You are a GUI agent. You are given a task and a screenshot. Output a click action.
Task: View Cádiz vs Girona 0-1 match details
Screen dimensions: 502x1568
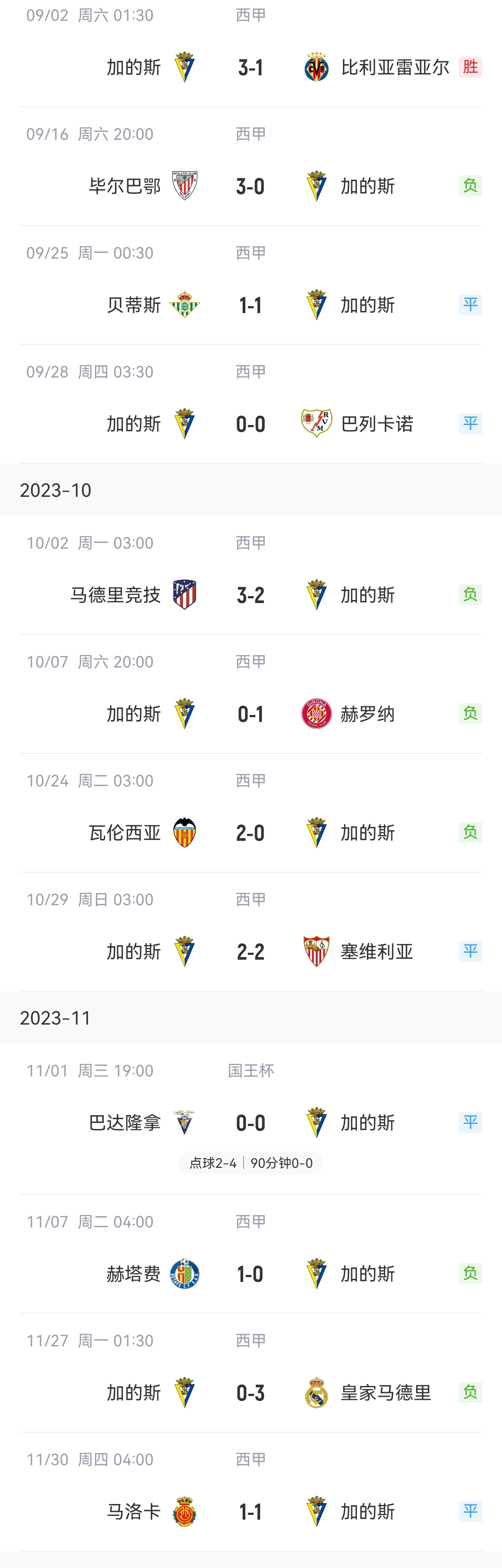[x=251, y=713]
